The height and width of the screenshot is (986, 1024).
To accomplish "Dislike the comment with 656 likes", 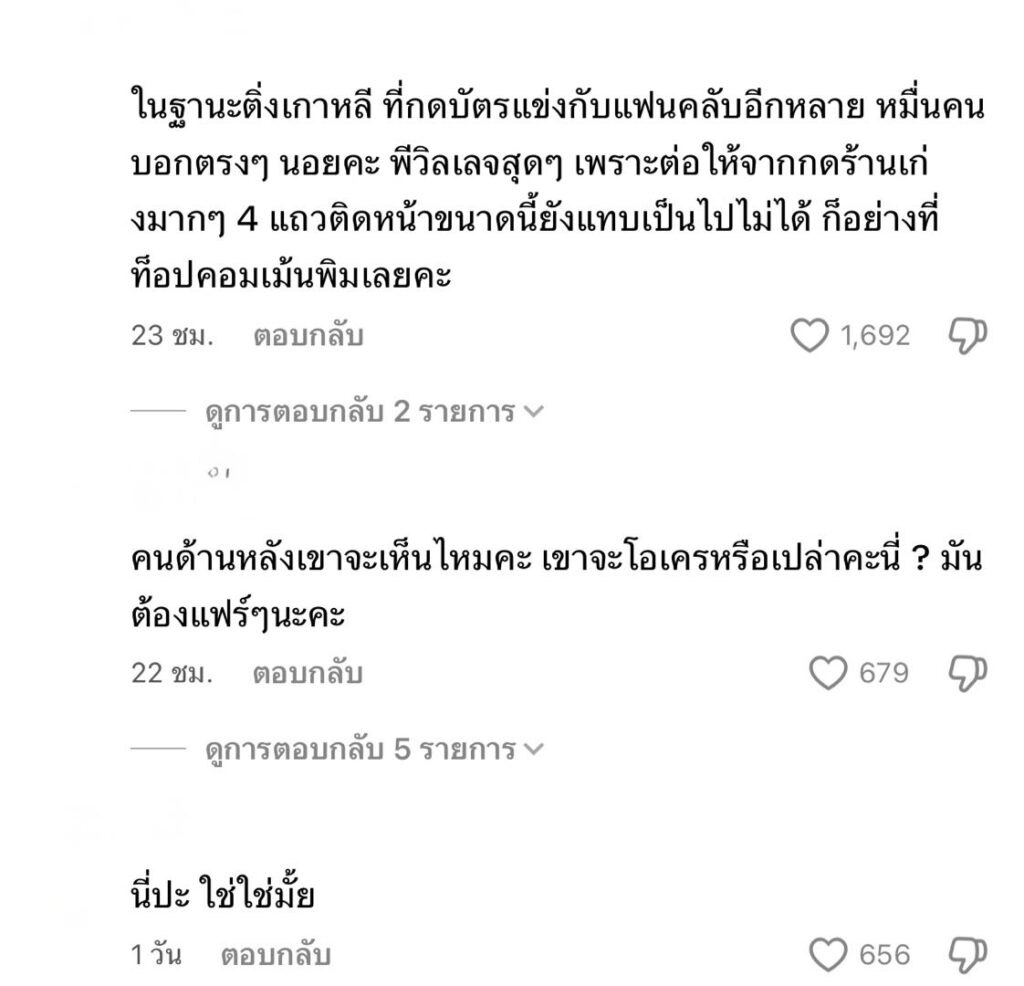I will 967,955.
